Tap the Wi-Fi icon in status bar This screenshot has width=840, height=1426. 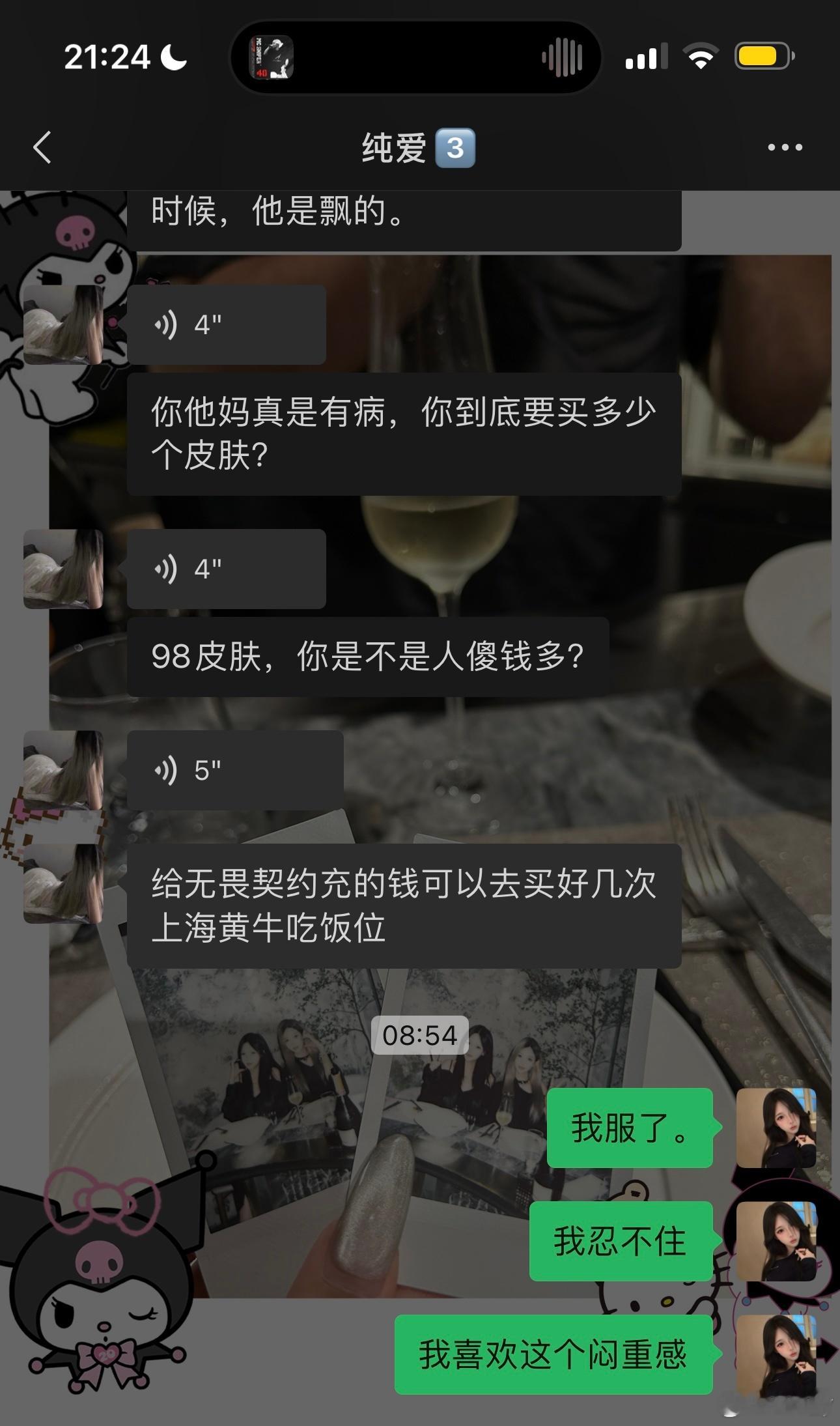699,57
